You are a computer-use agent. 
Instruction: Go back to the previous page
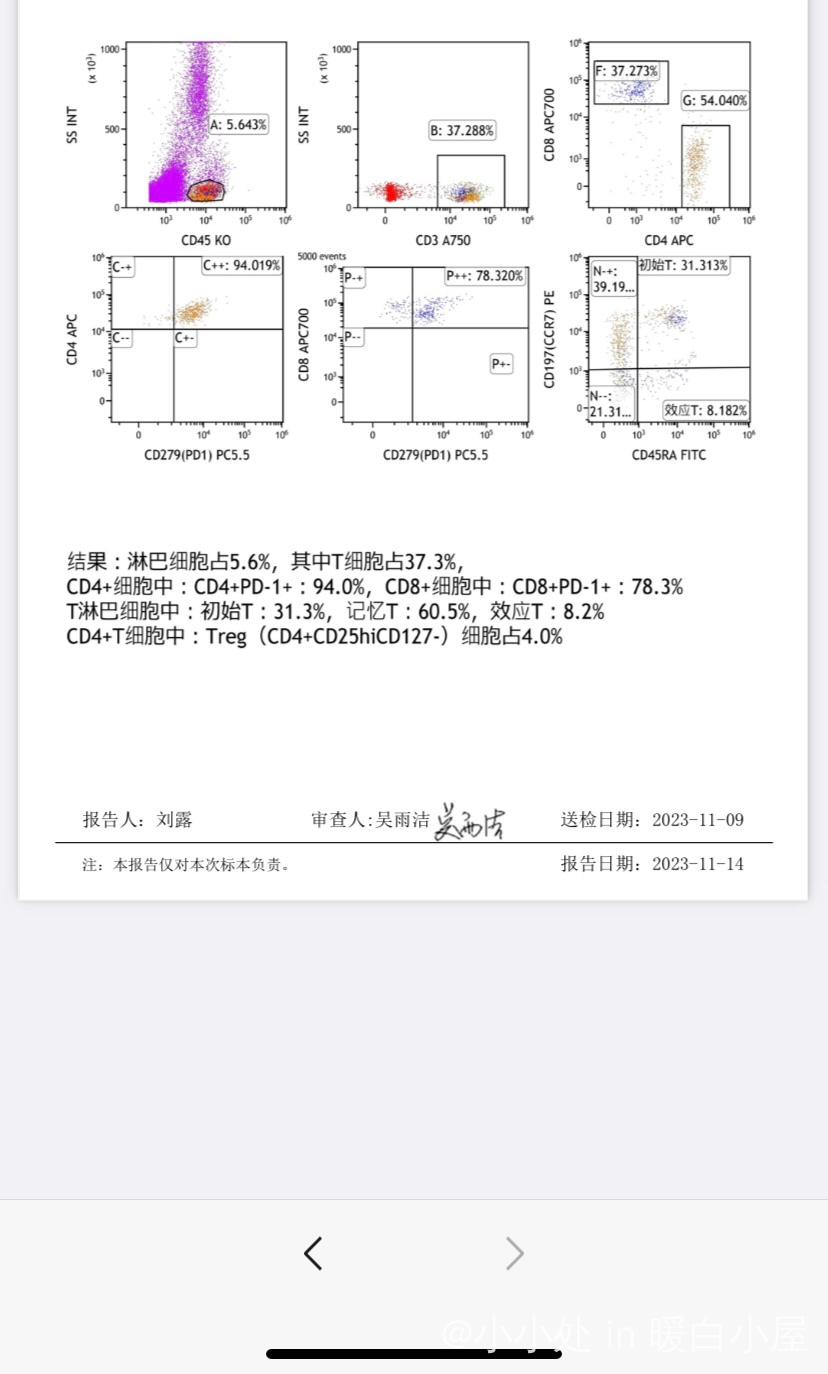[313, 1253]
